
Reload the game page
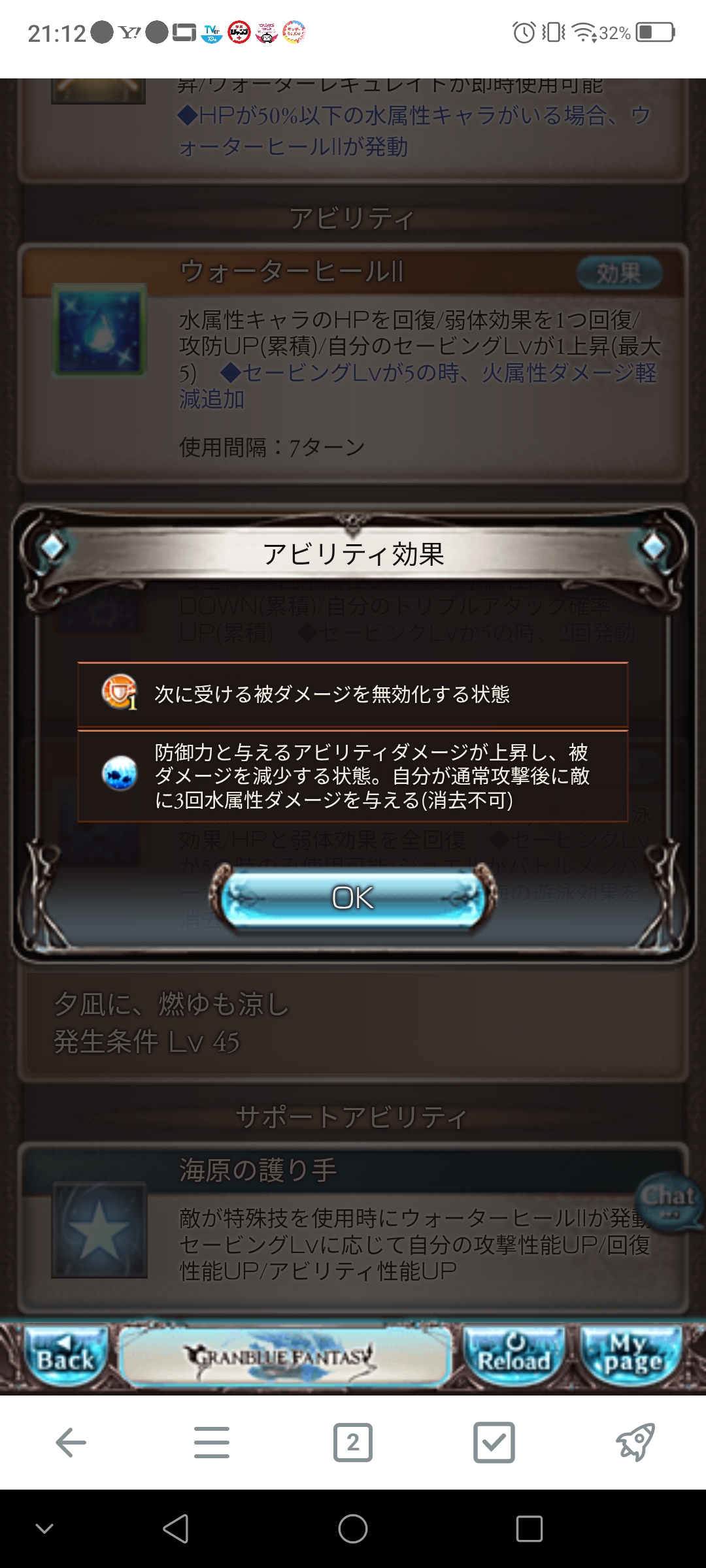(514, 1354)
